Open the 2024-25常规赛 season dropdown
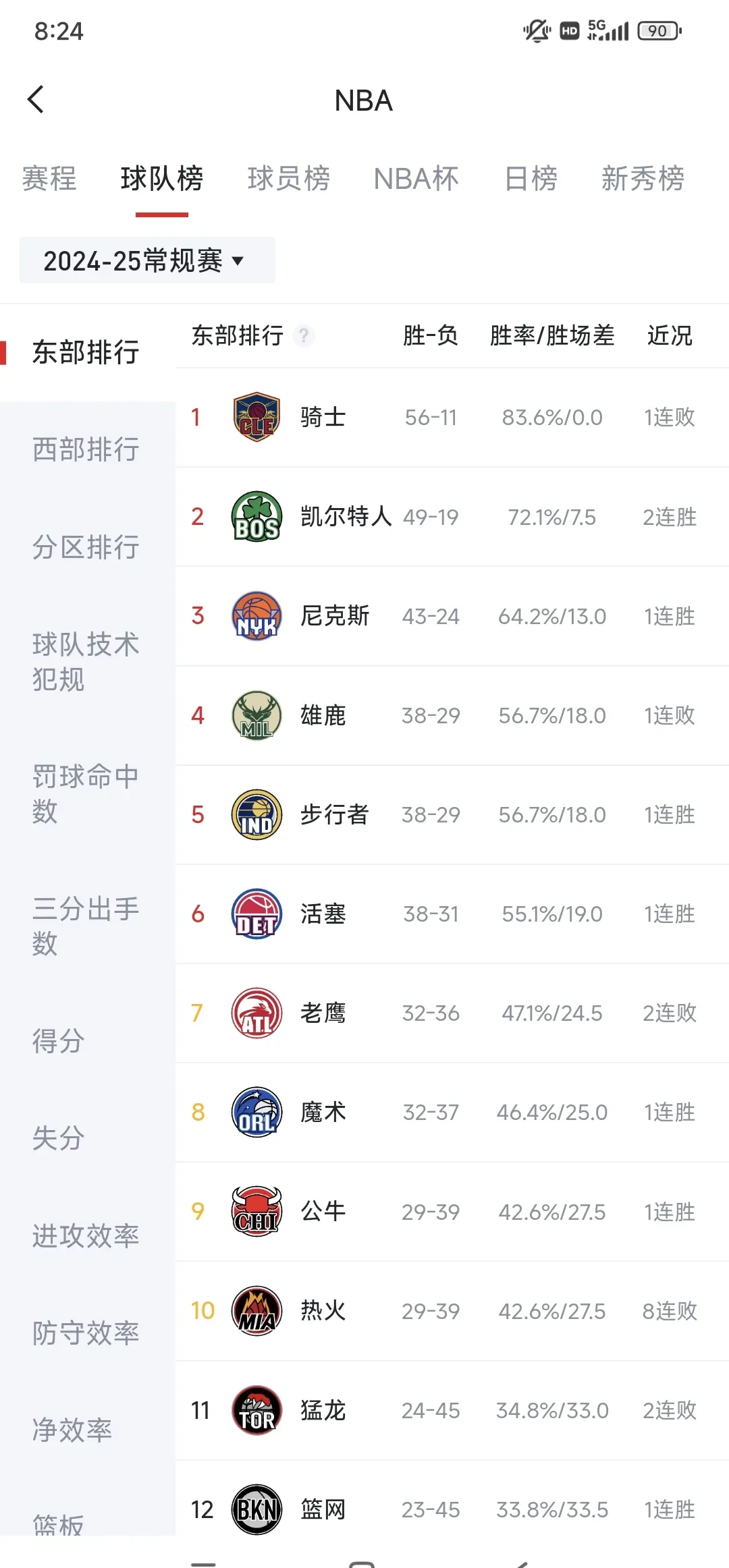Image resolution: width=729 pixels, height=1568 pixels. pos(147,260)
